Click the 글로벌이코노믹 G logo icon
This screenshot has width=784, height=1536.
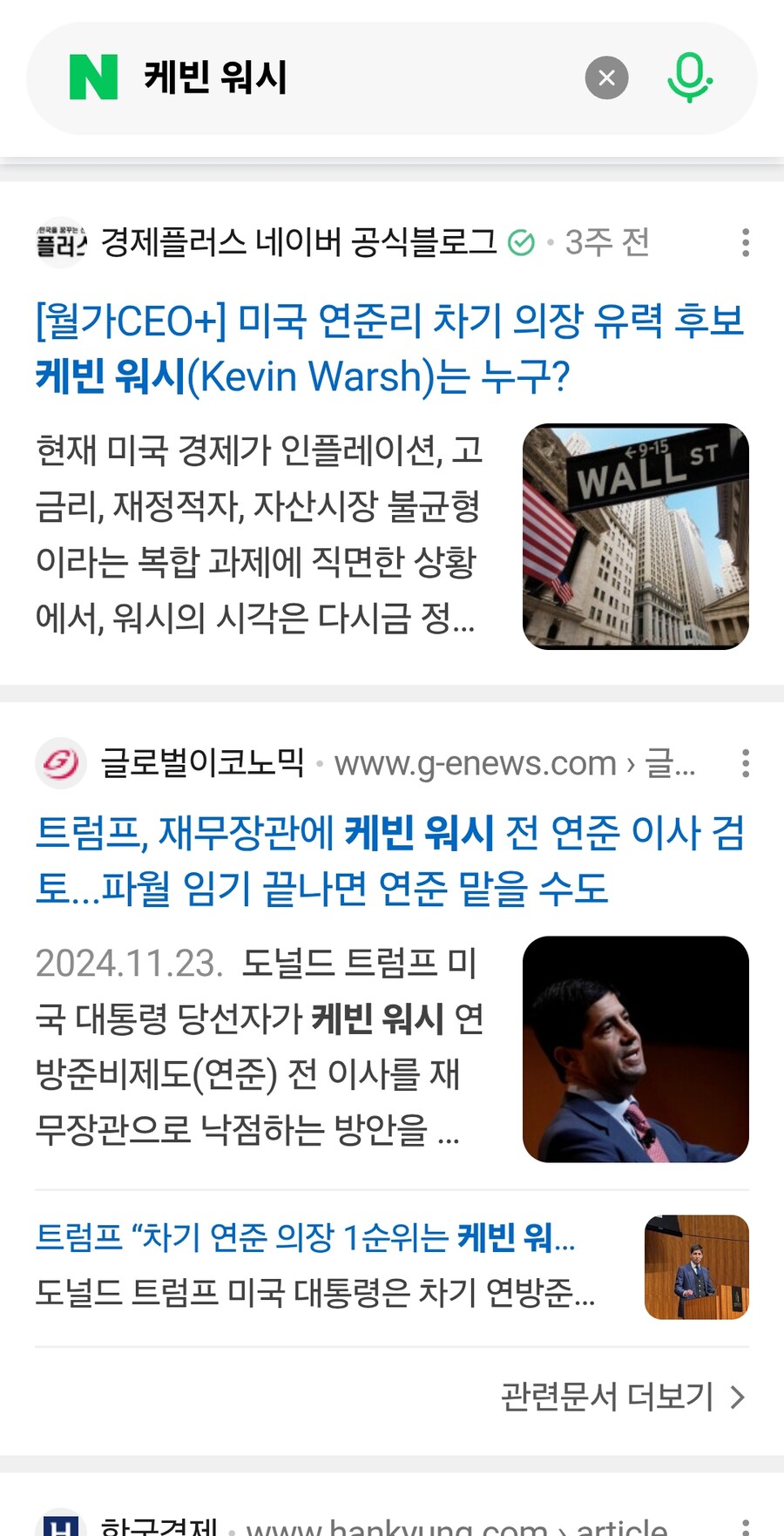coord(59,764)
